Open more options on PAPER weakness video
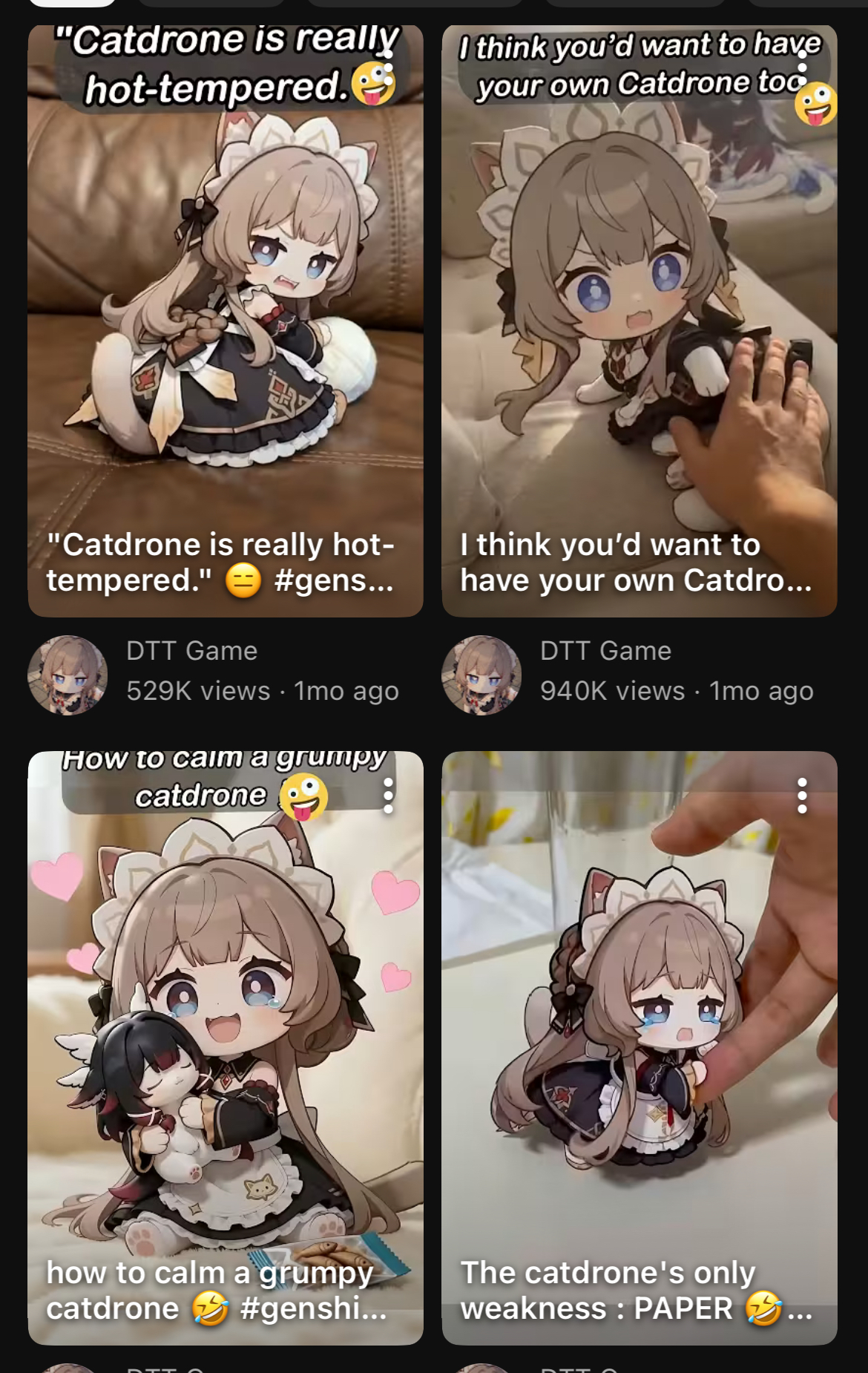868x1373 pixels. point(802,796)
